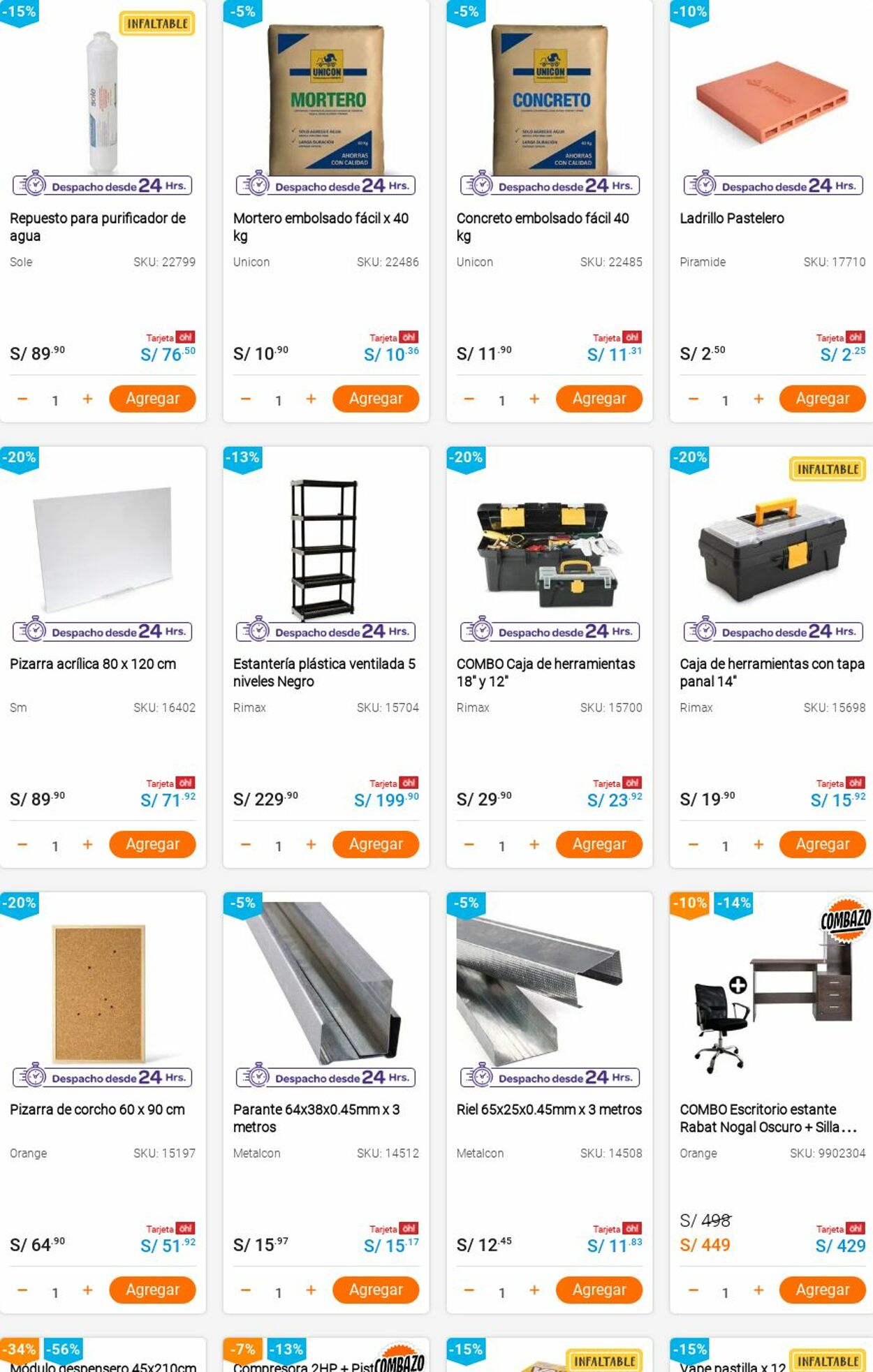Open Pizarra de corcho 60 x 90 product
This screenshot has width=873, height=1372.
coord(97,1109)
